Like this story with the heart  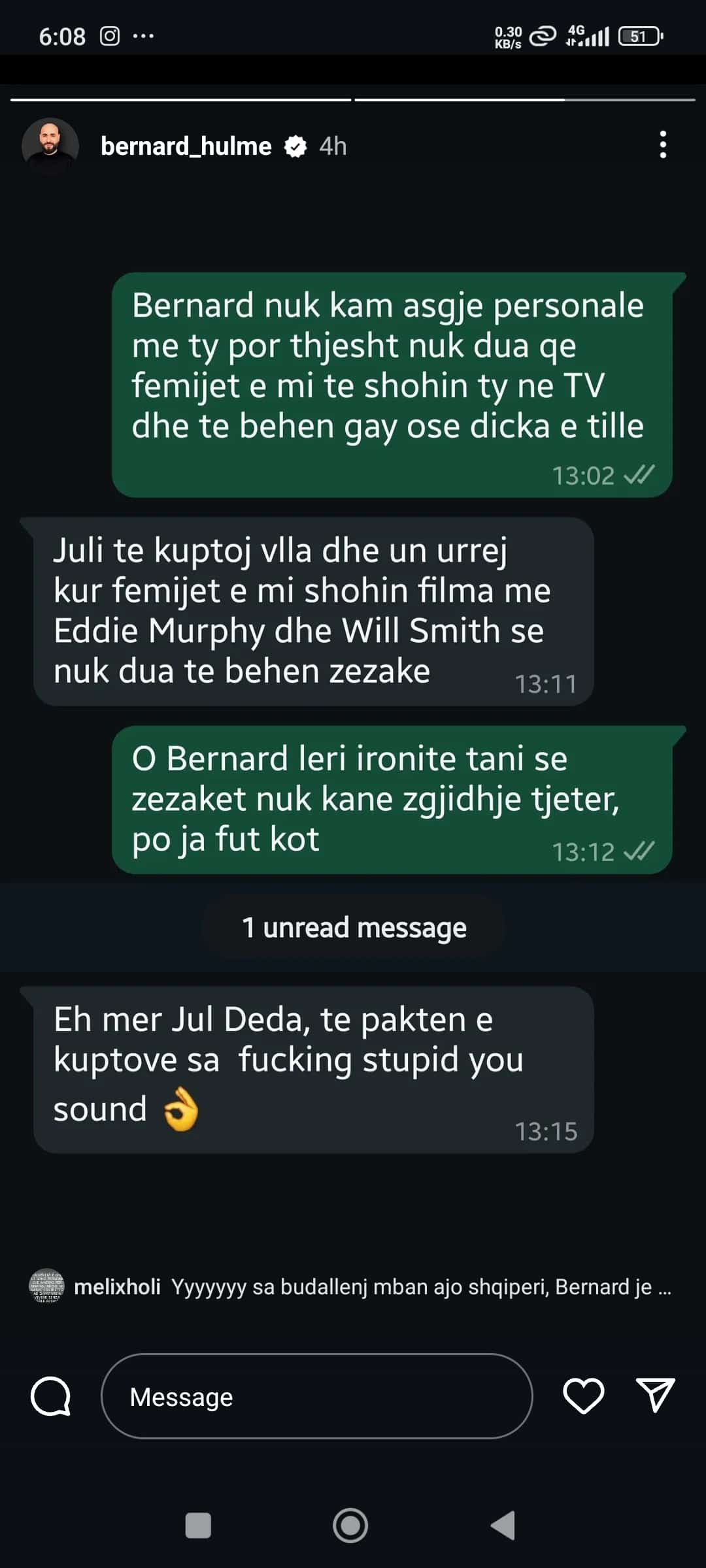point(583,1396)
